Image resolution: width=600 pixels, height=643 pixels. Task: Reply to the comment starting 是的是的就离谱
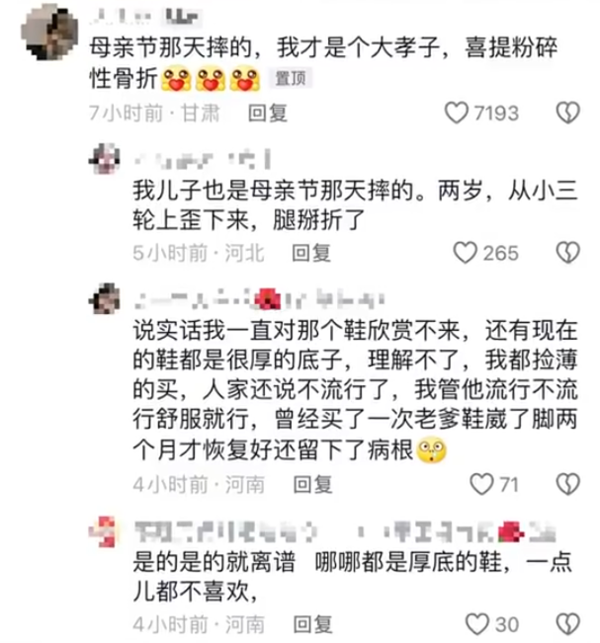311,625
